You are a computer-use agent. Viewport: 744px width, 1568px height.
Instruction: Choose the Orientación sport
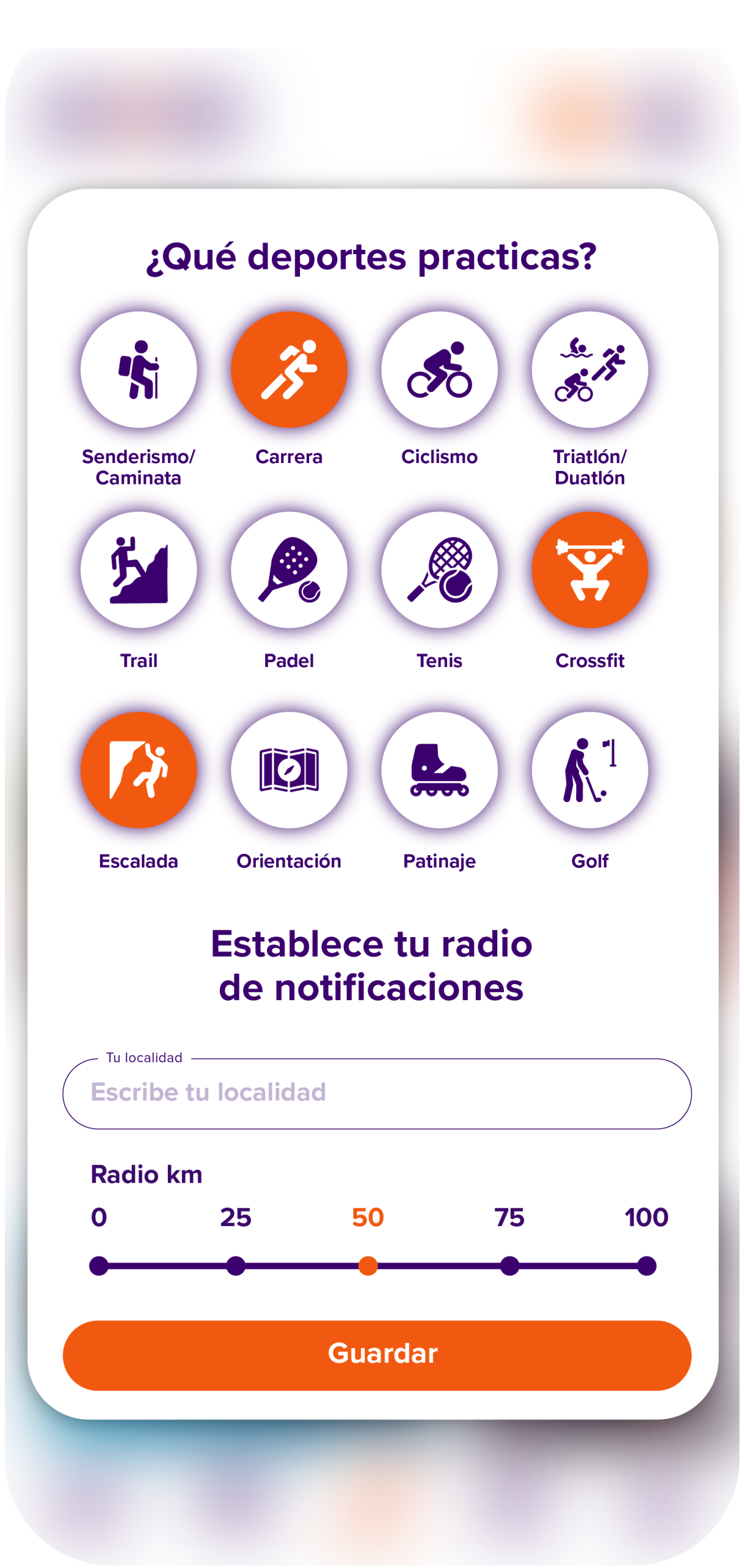289,770
